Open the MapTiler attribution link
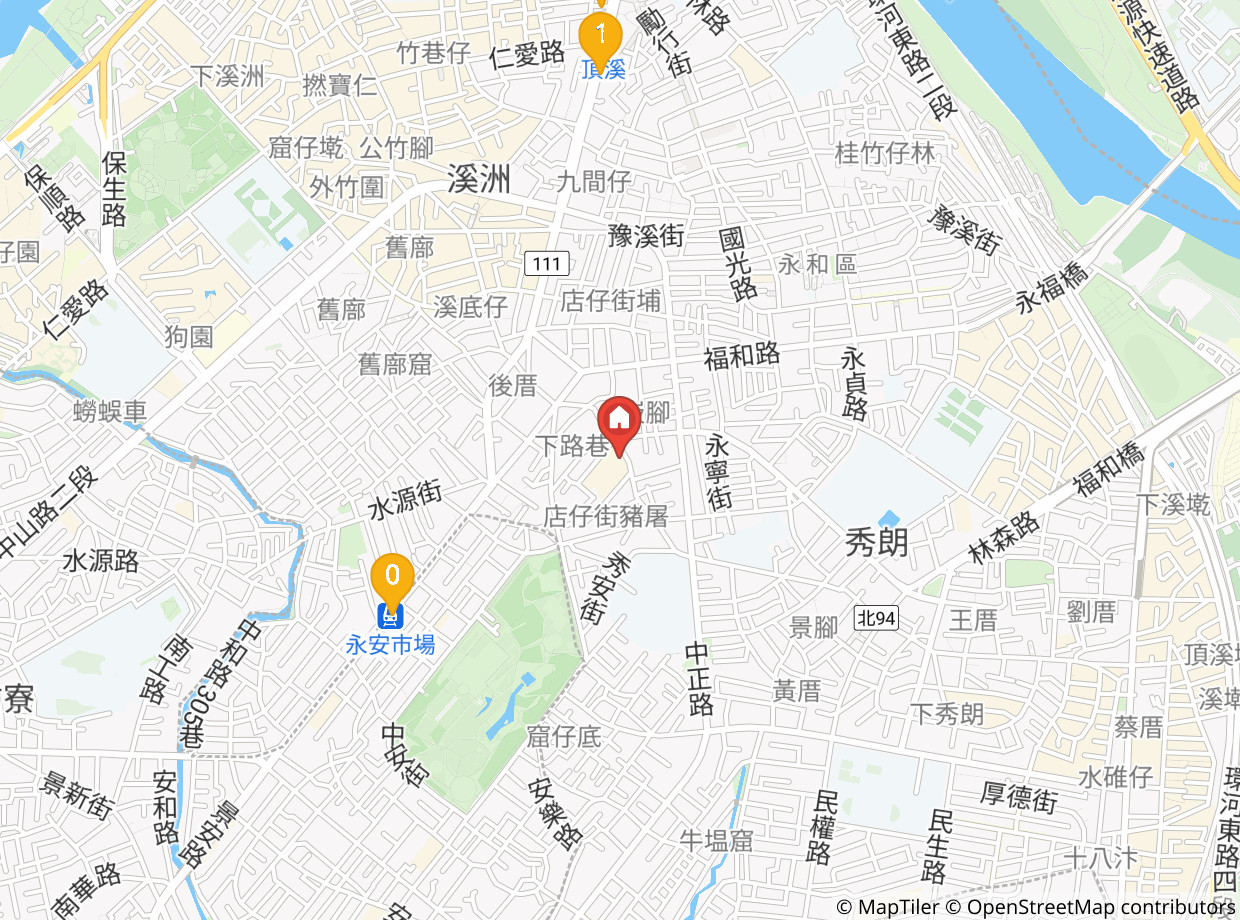The image size is (1240, 920). coord(887,907)
